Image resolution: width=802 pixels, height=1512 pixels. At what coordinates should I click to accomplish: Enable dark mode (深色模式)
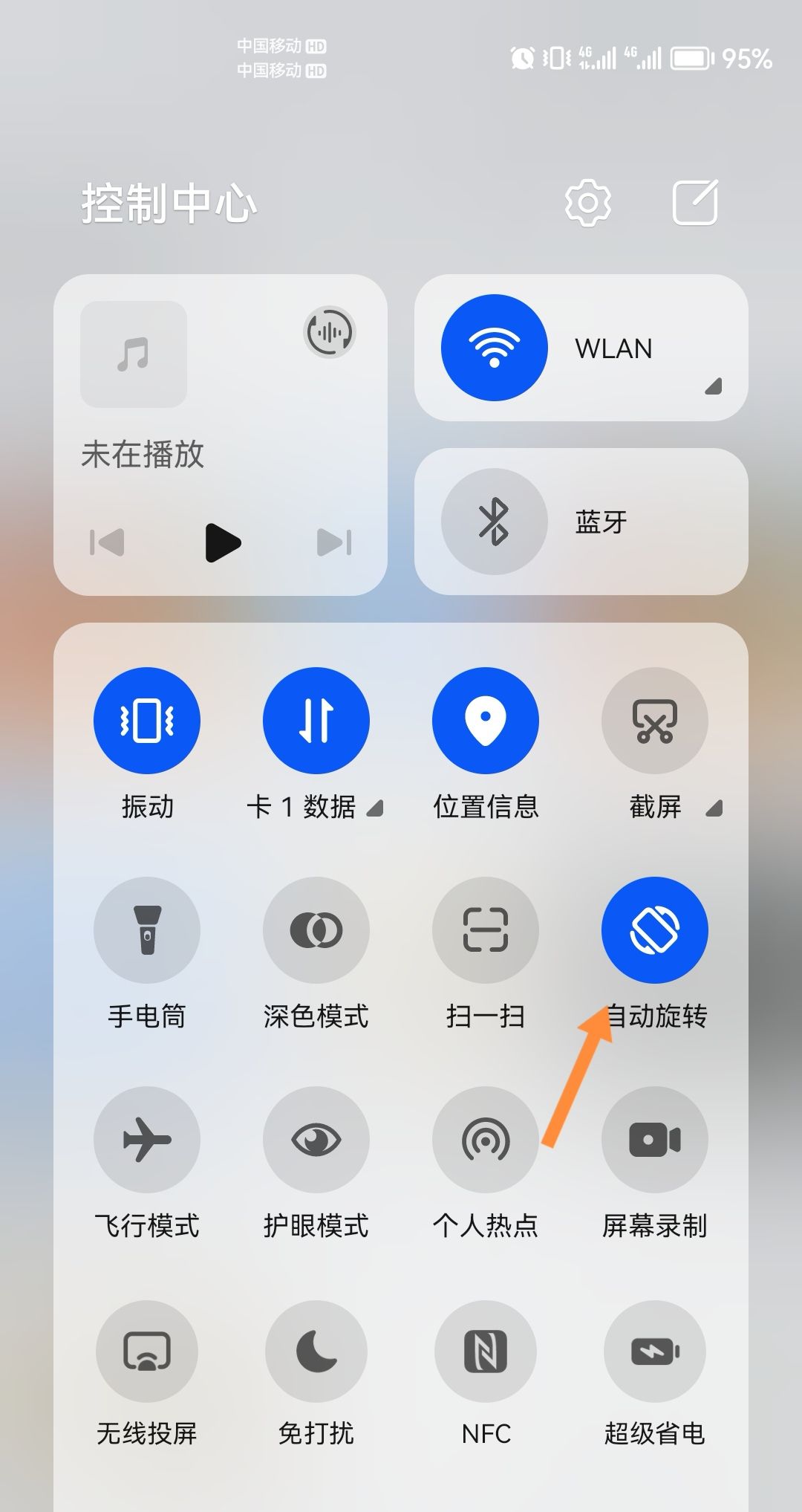(316, 929)
